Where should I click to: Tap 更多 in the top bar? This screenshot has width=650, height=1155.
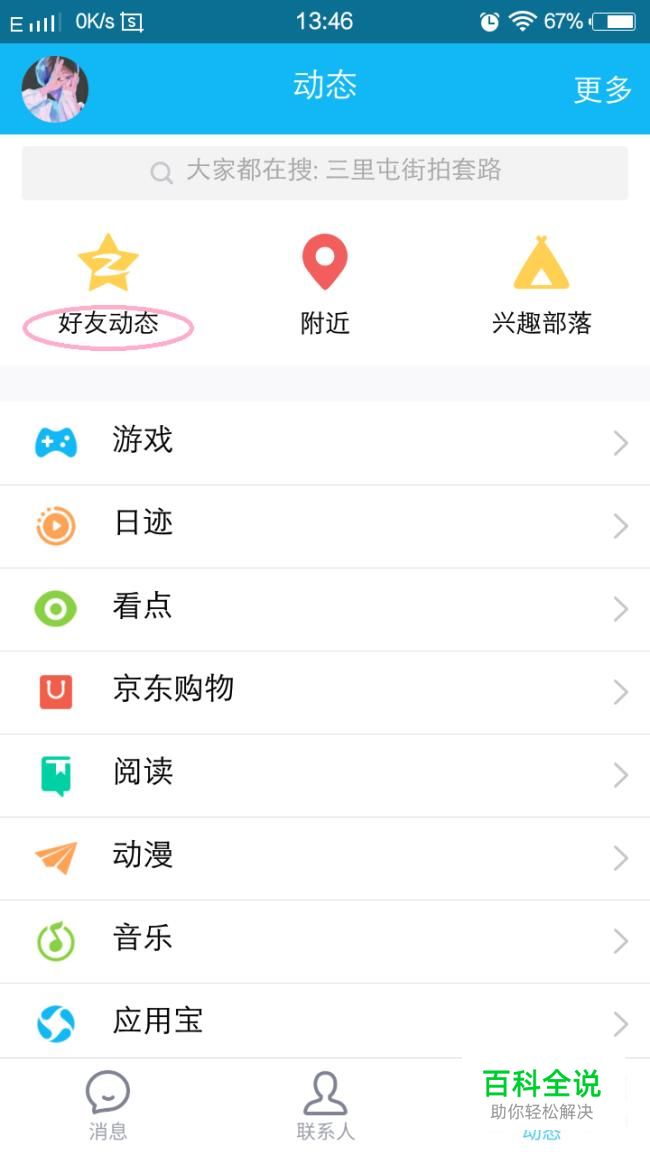(x=602, y=89)
